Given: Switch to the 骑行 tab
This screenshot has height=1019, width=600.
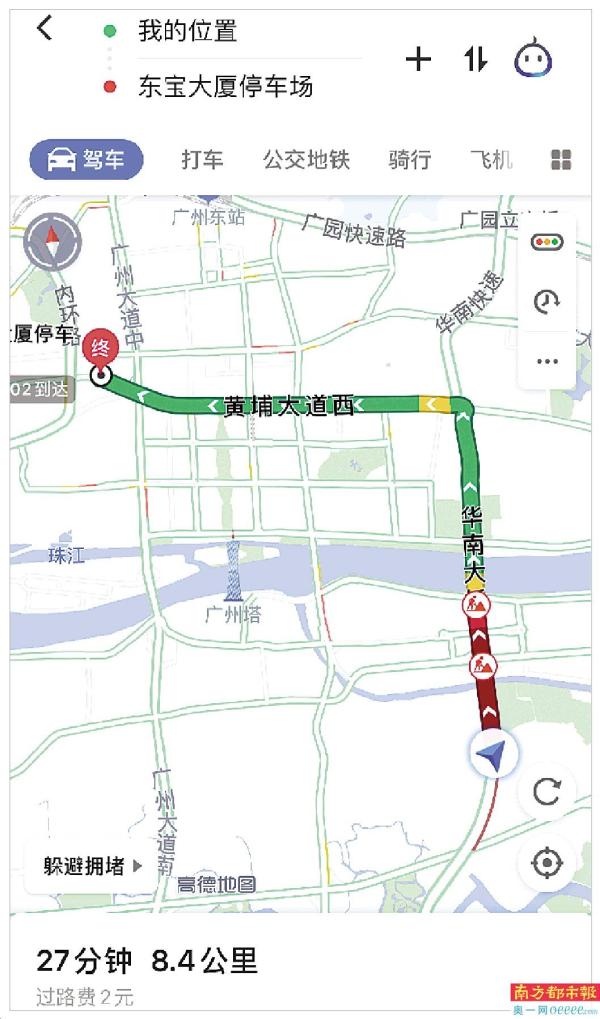Looking at the screenshot, I should [x=410, y=160].
